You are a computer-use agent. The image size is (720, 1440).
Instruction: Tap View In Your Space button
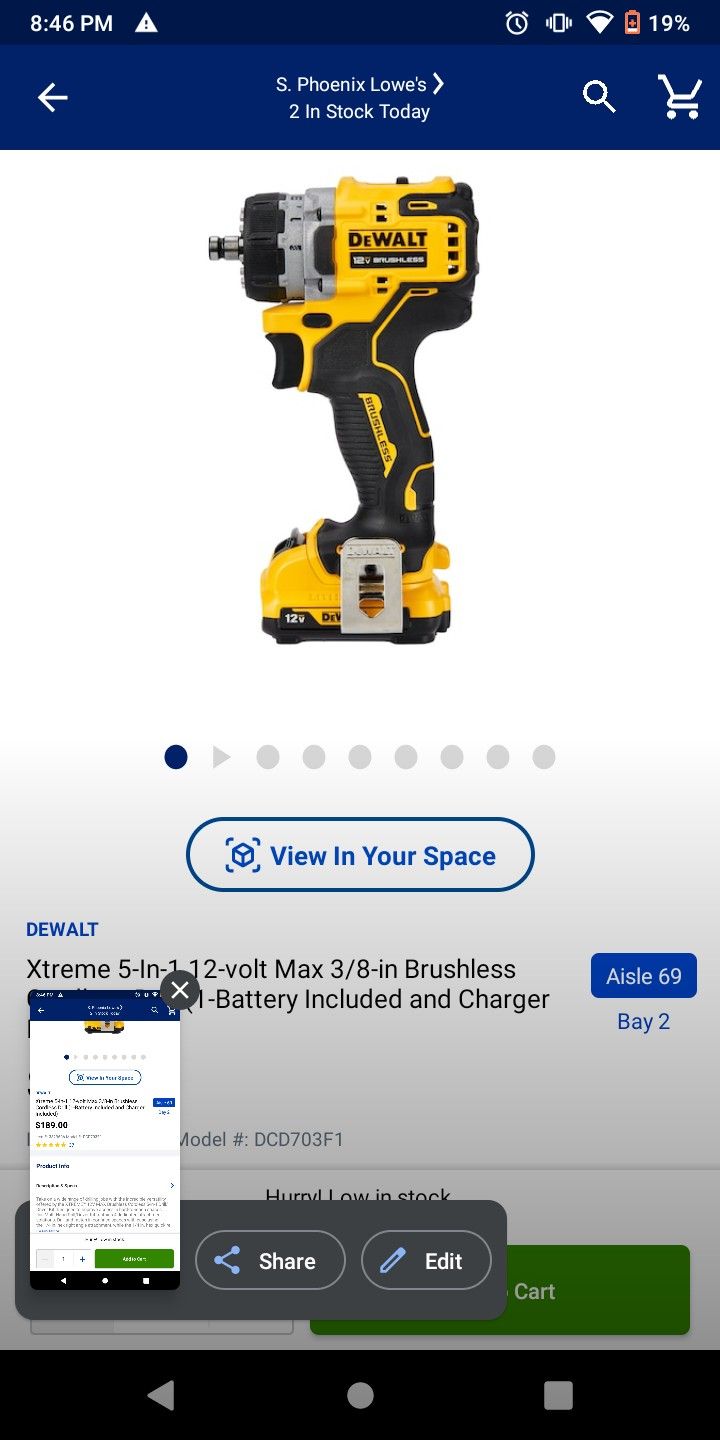pyautogui.click(x=360, y=855)
